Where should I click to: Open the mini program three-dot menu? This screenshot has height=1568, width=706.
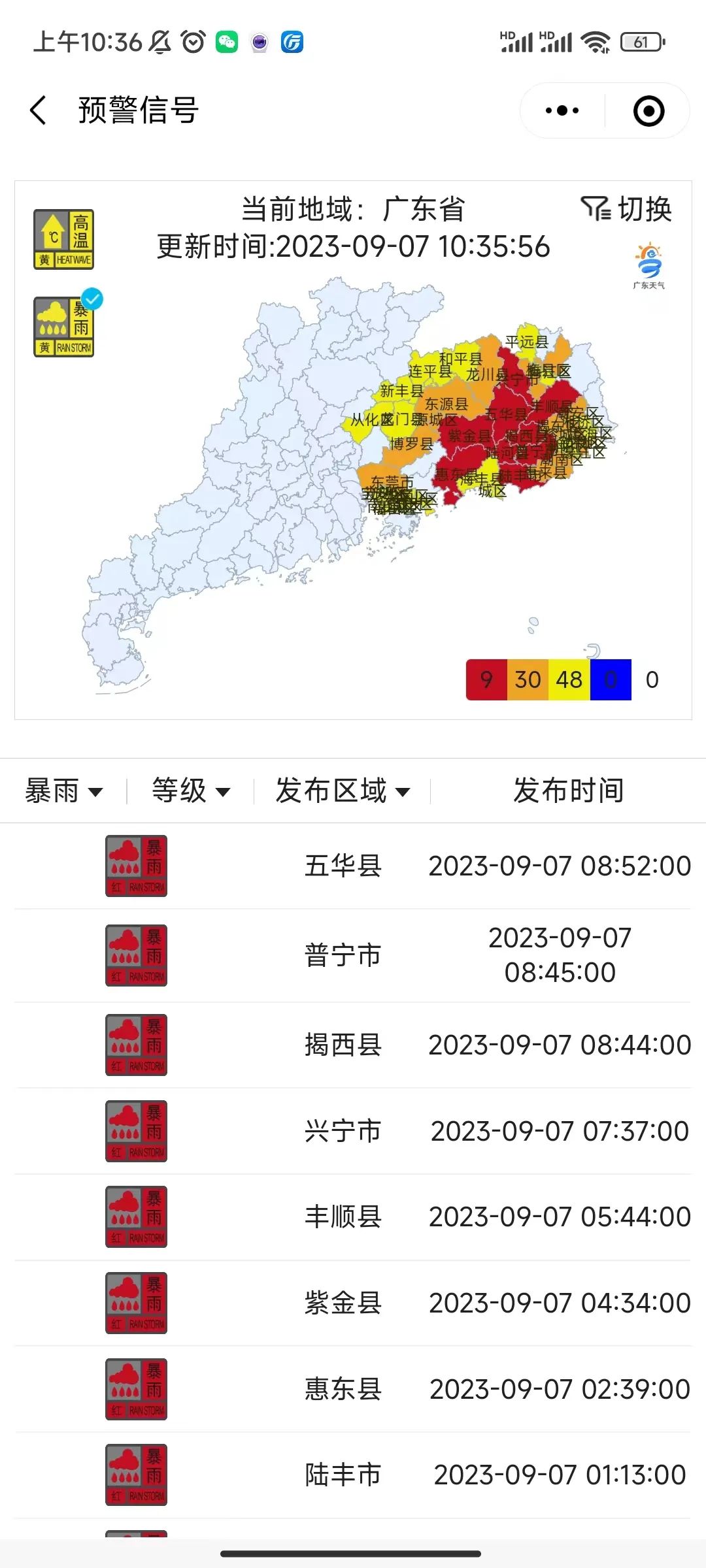(562, 110)
